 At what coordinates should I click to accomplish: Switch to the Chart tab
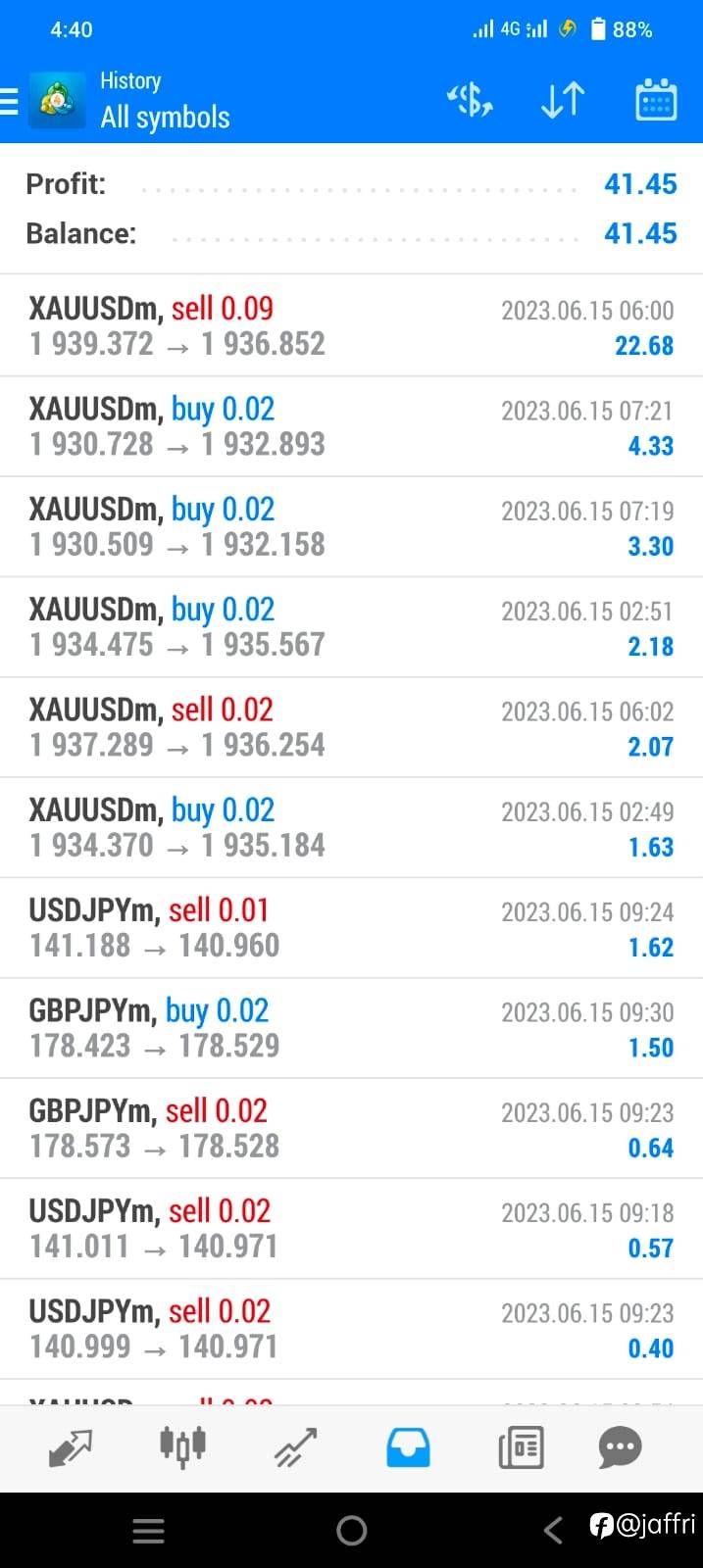(182, 1446)
